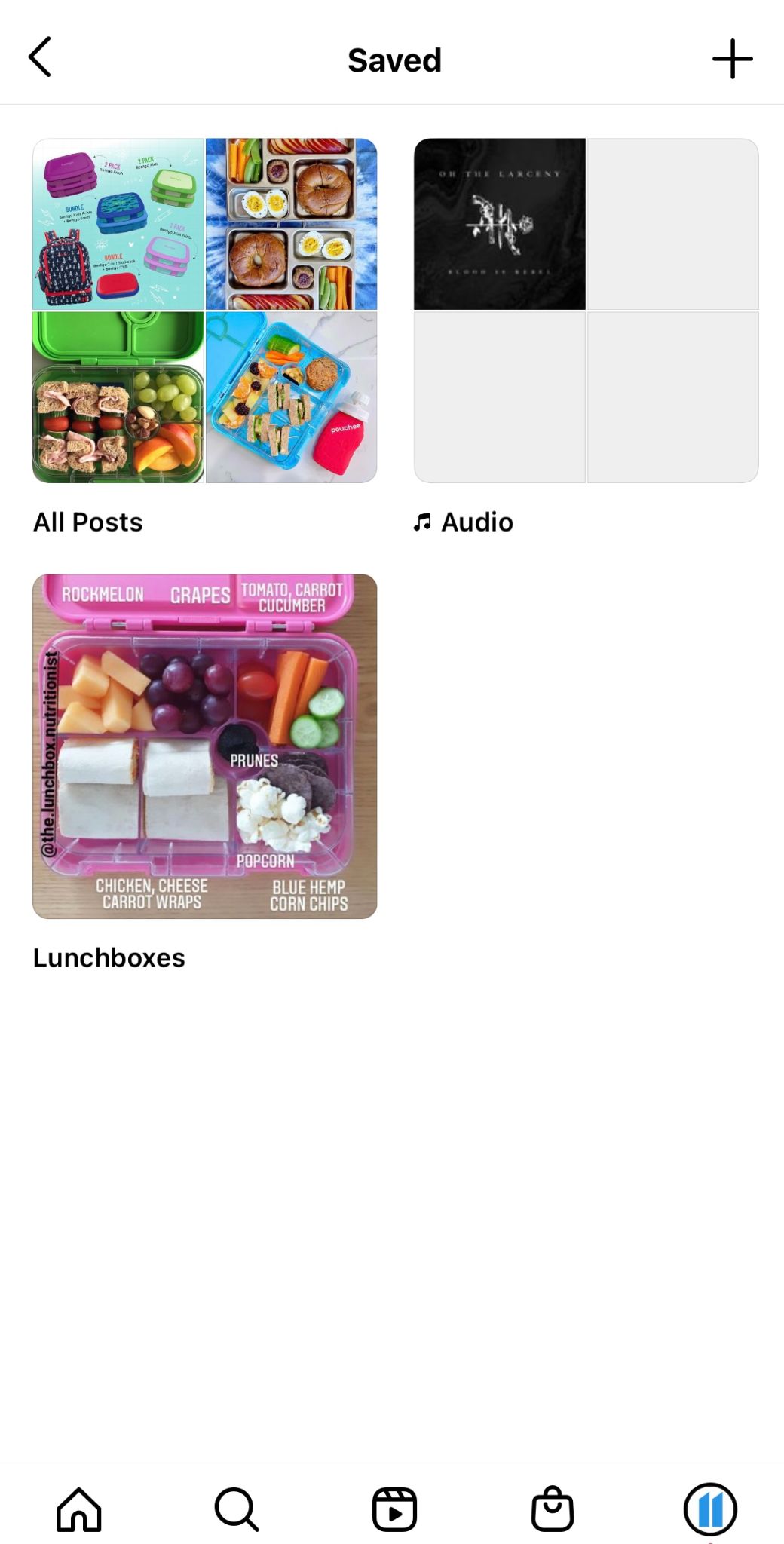Open the Lunchboxes collection
Screen dimensions: 784x1544
click(x=204, y=746)
